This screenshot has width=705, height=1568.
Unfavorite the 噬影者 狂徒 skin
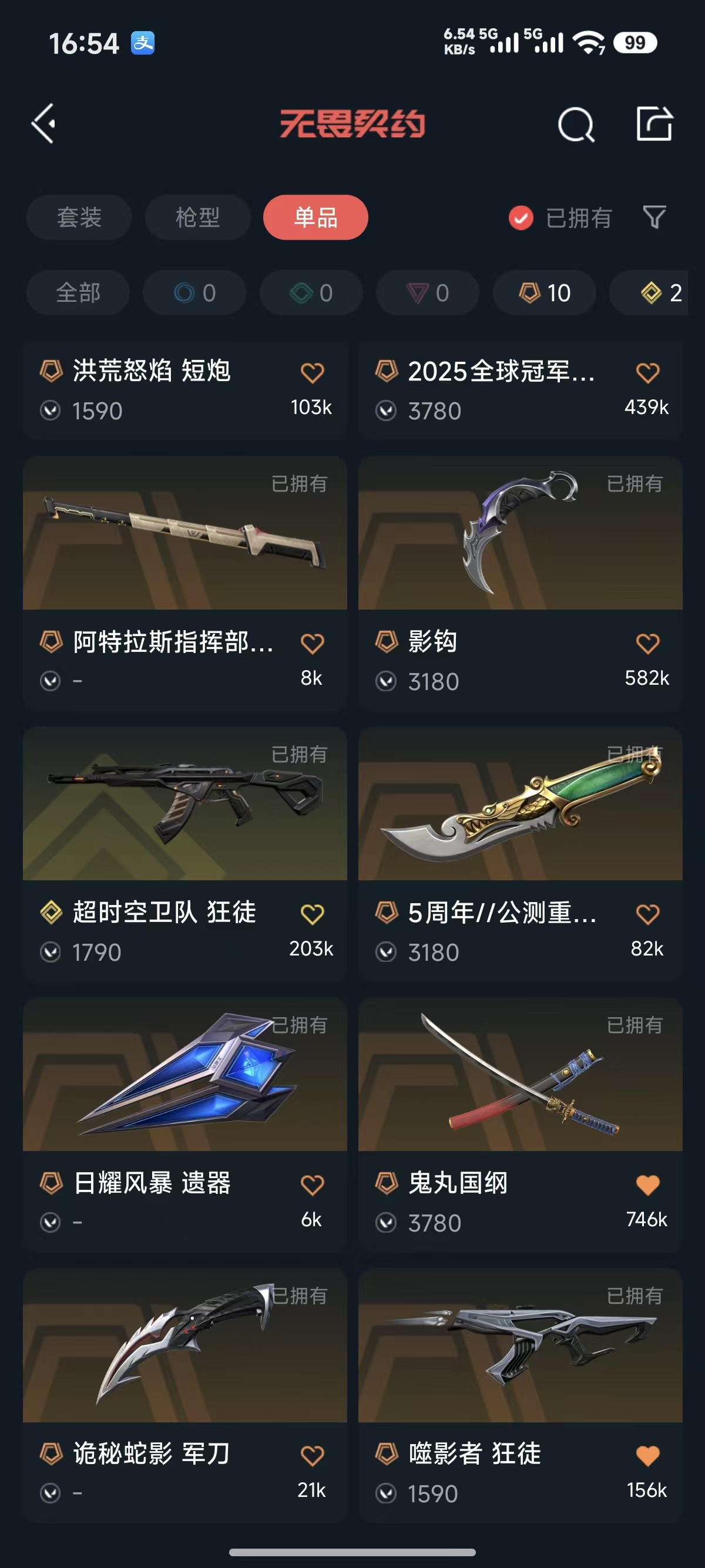coord(647,1455)
